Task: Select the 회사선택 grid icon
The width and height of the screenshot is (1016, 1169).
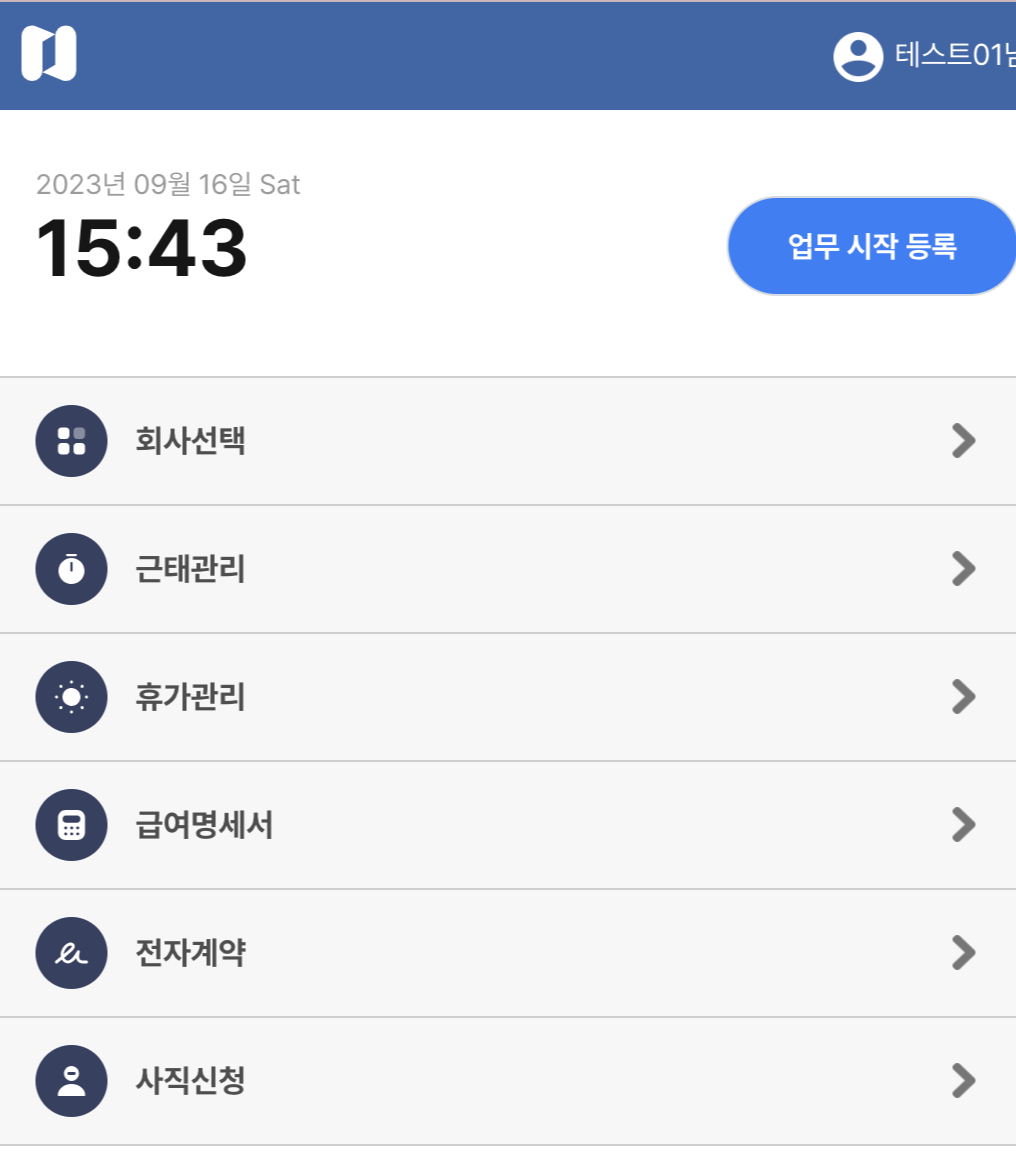Action: (x=70, y=440)
